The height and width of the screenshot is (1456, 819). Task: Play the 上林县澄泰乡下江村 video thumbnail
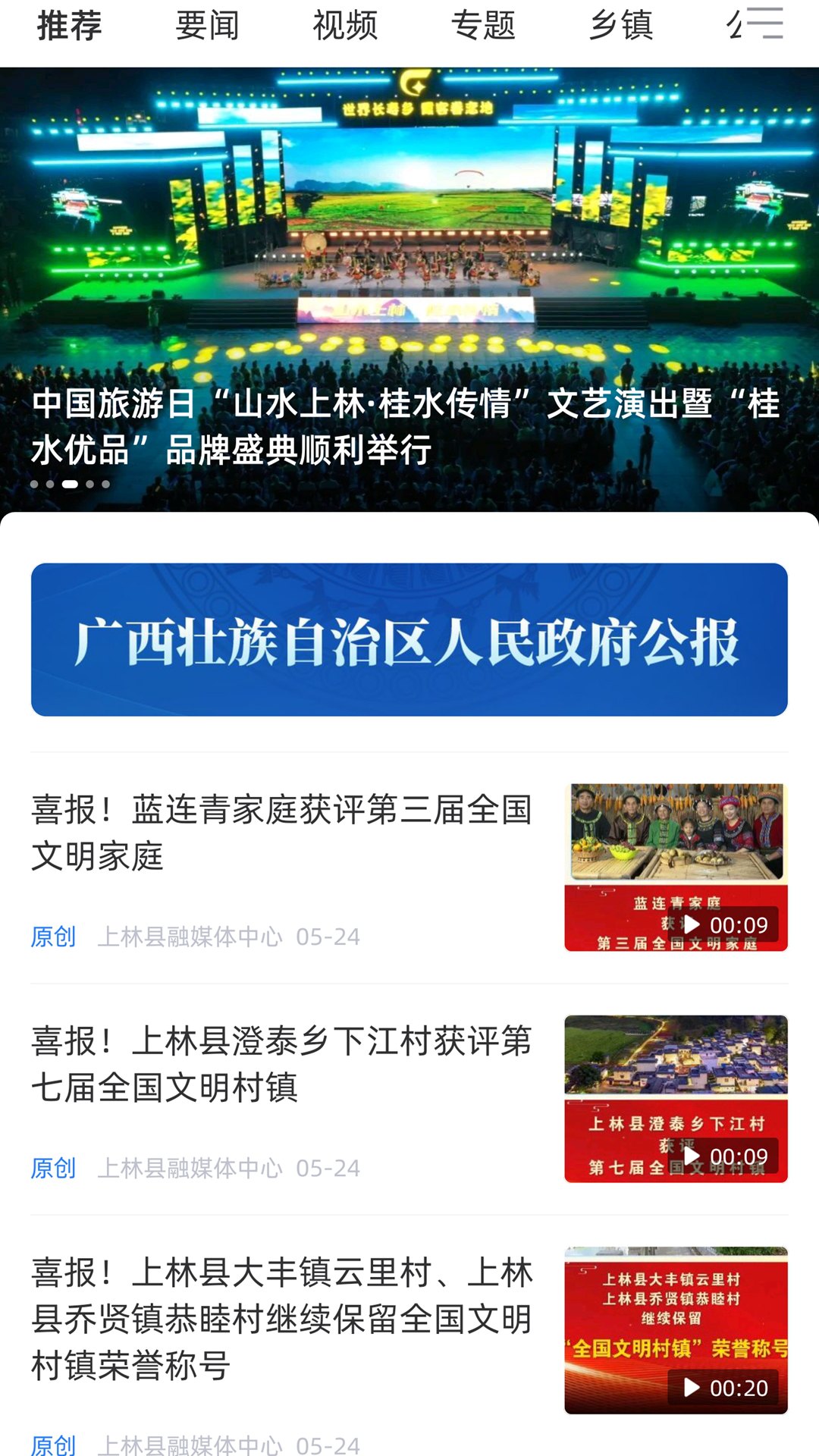coord(676,1099)
